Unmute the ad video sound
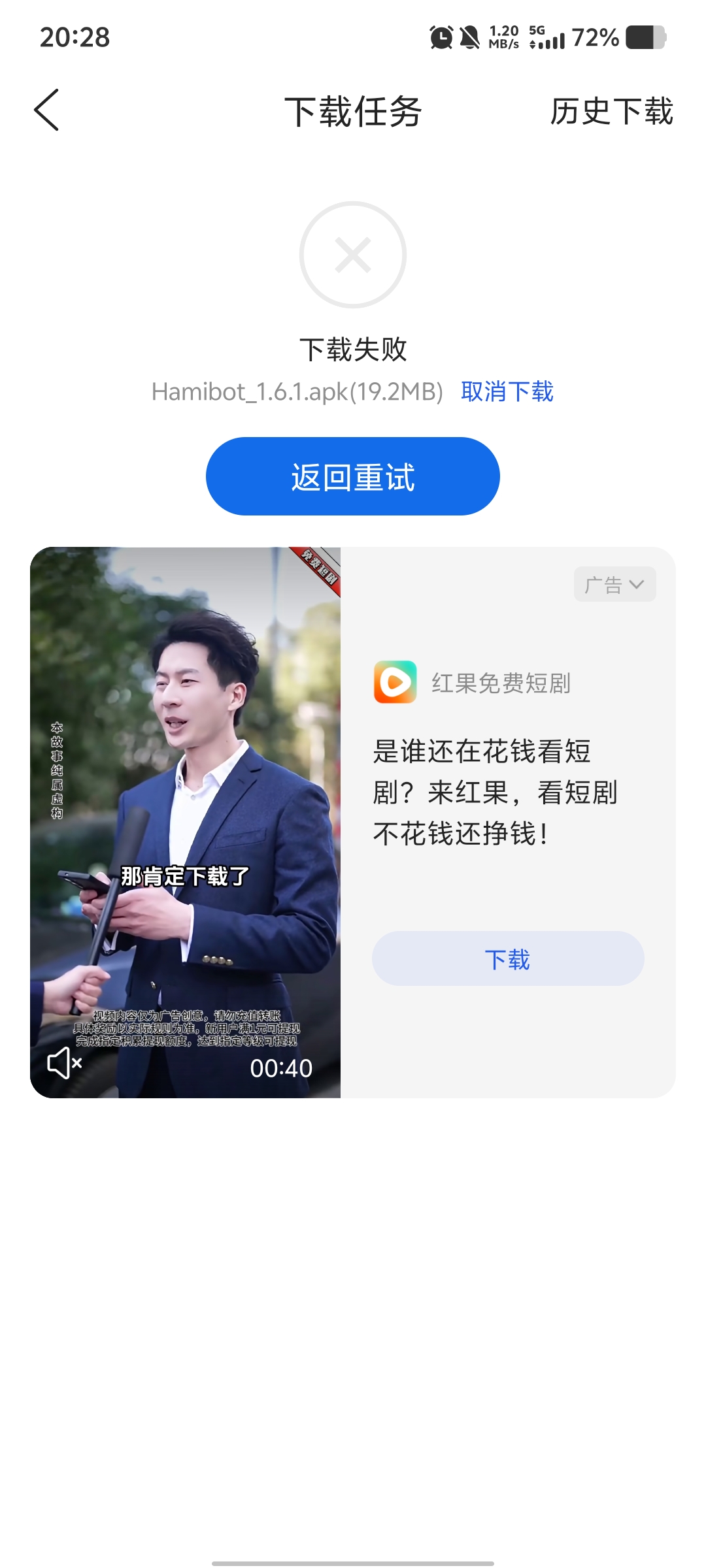Image resolution: width=706 pixels, height=1568 pixels. (64, 1063)
